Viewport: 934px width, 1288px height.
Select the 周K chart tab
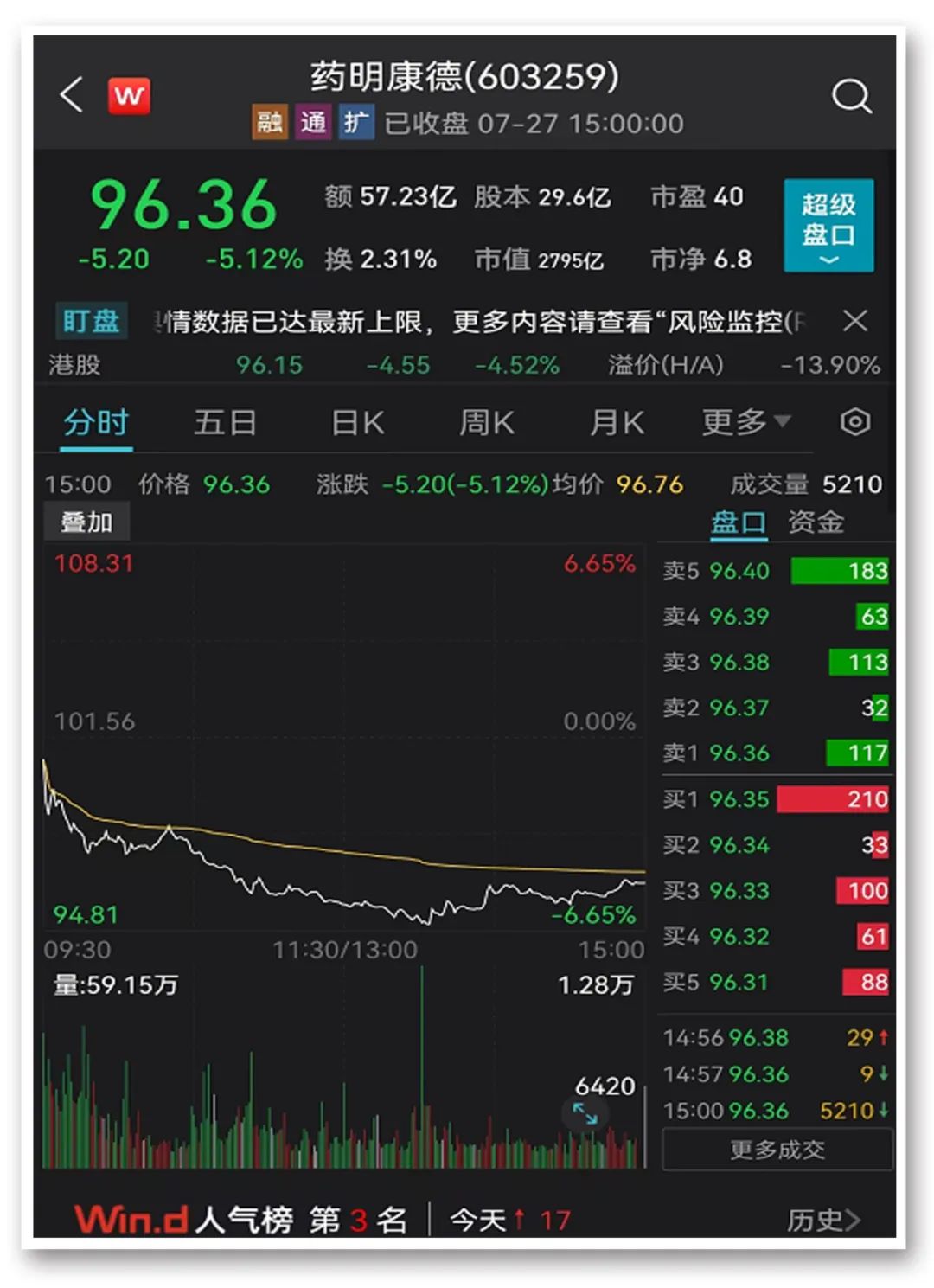(x=486, y=423)
